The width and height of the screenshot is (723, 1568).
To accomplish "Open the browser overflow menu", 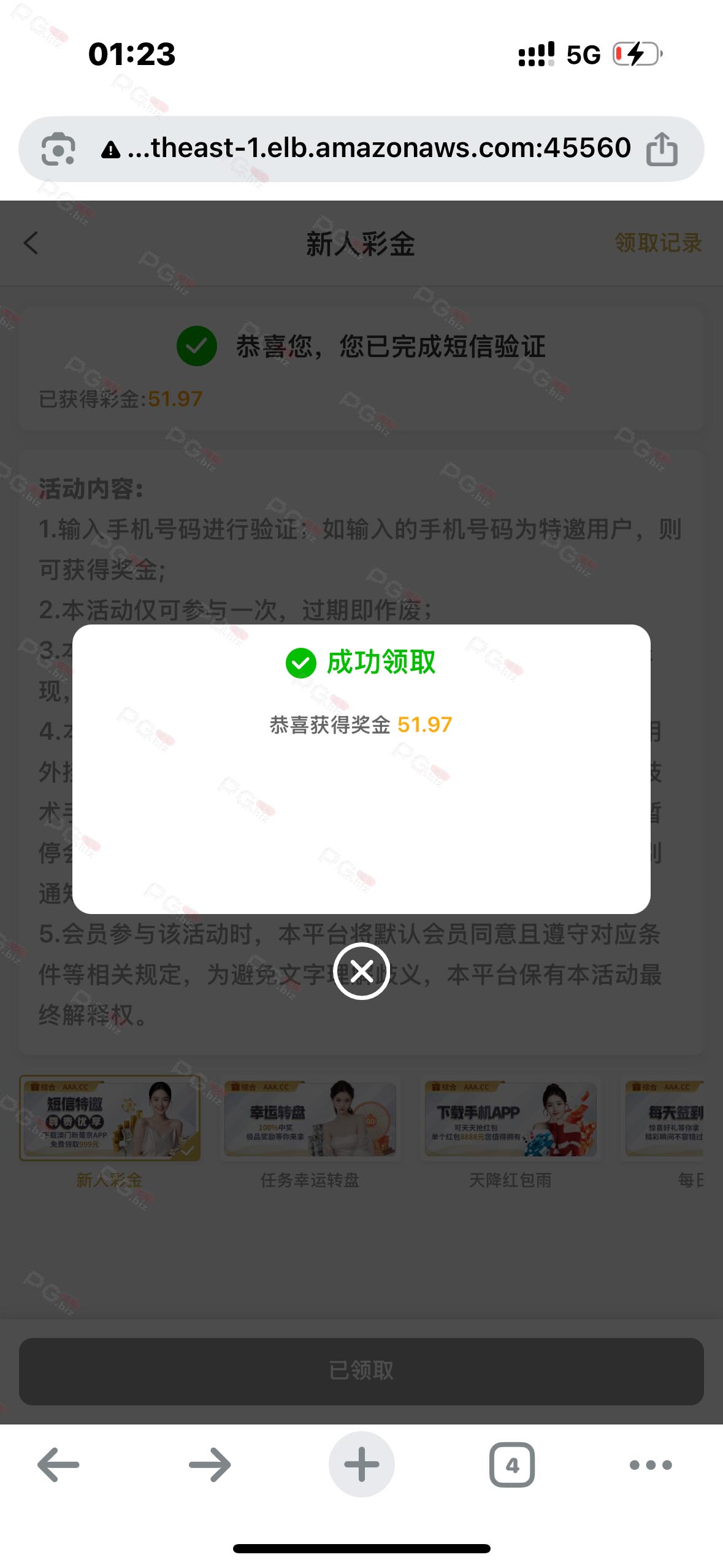I will click(x=651, y=1464).
